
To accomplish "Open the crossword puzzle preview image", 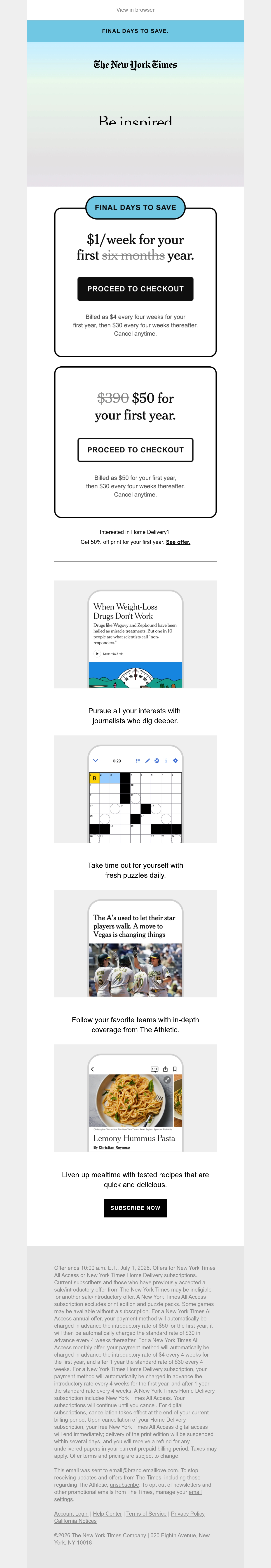I will click(x=135, y=789).
